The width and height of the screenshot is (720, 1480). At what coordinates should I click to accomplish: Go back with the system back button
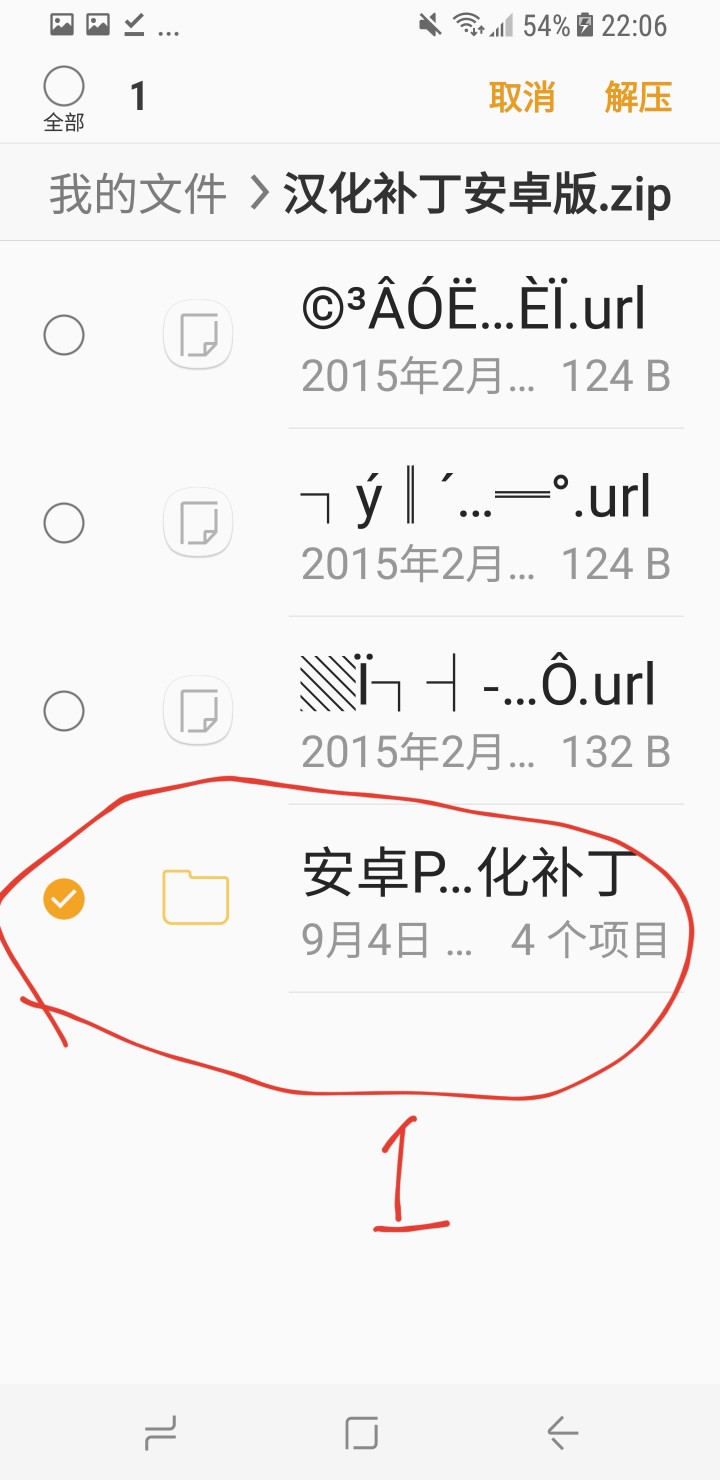(x=562, y=1434)
